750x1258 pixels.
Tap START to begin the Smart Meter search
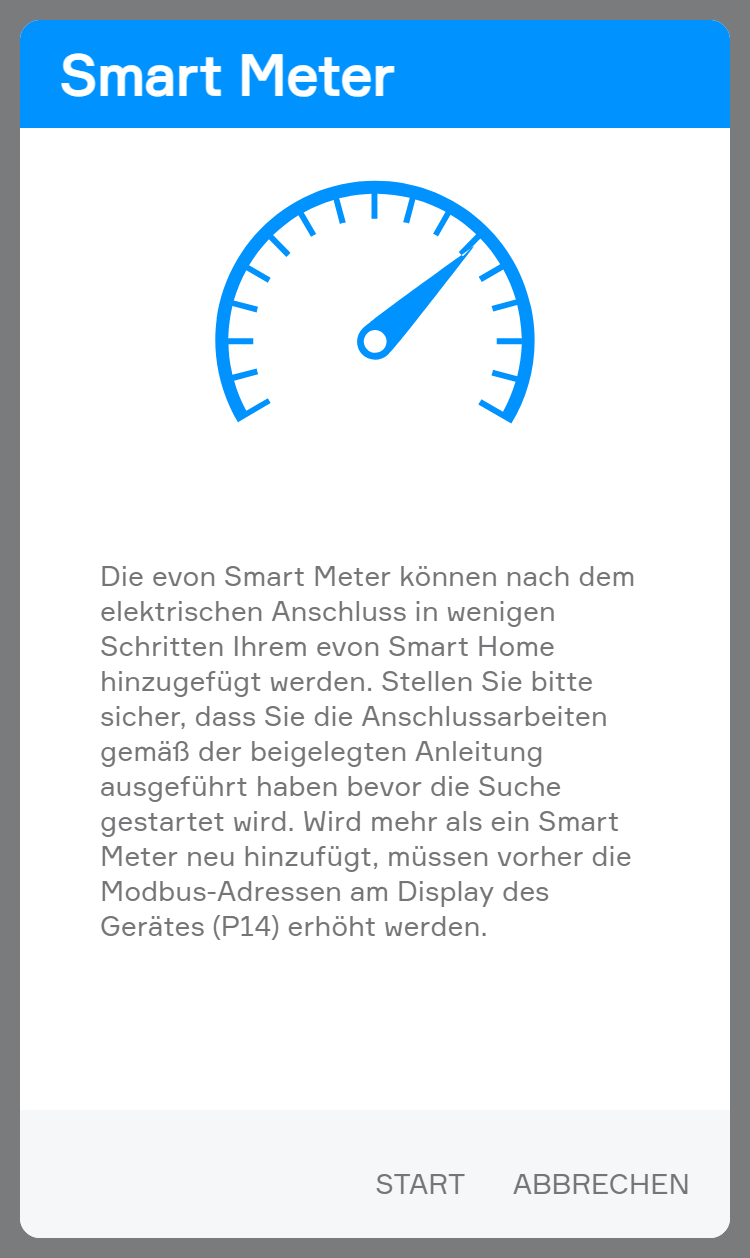(420, 1185)
